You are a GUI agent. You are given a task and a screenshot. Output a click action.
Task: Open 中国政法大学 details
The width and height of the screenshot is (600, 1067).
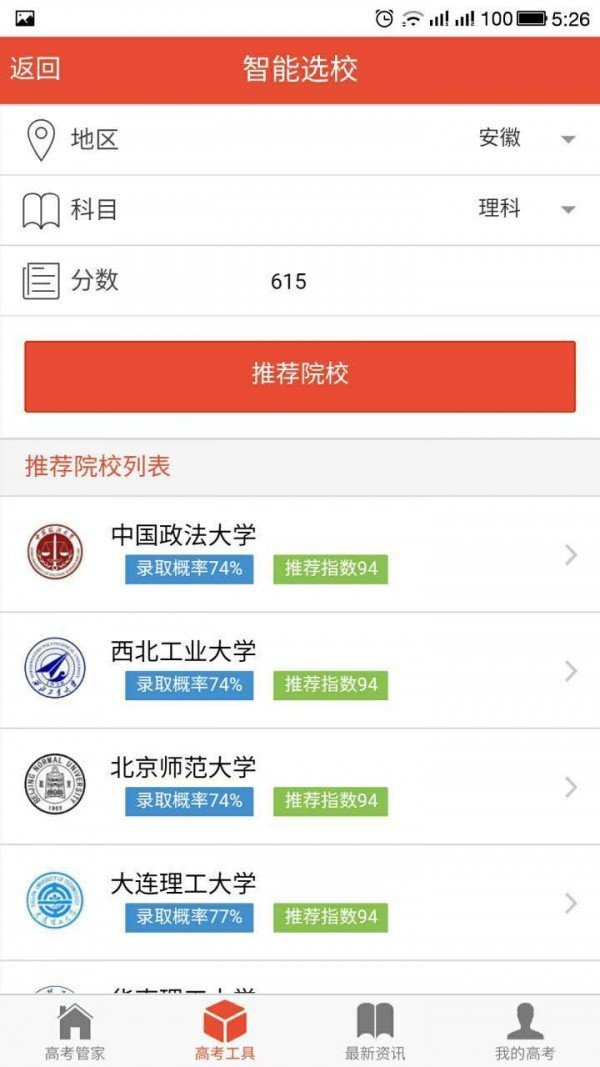pyautogui.click(x=300, y=554)
